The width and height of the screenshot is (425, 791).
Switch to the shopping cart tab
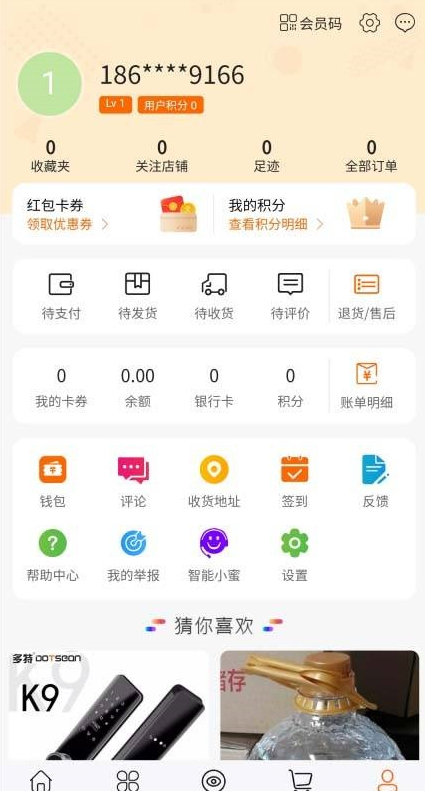click(300, 780)
